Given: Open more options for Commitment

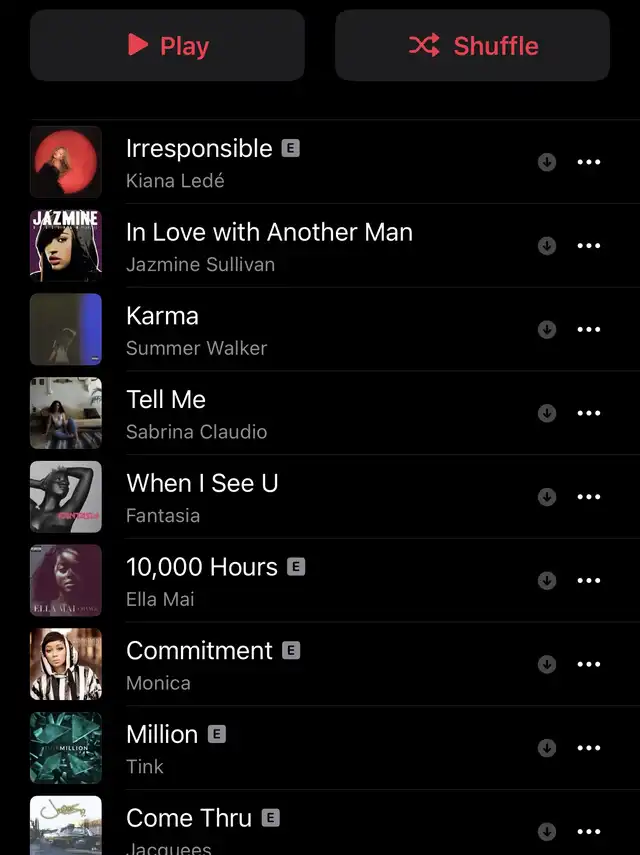Looking at the screenshot, I should pos(589,665).
